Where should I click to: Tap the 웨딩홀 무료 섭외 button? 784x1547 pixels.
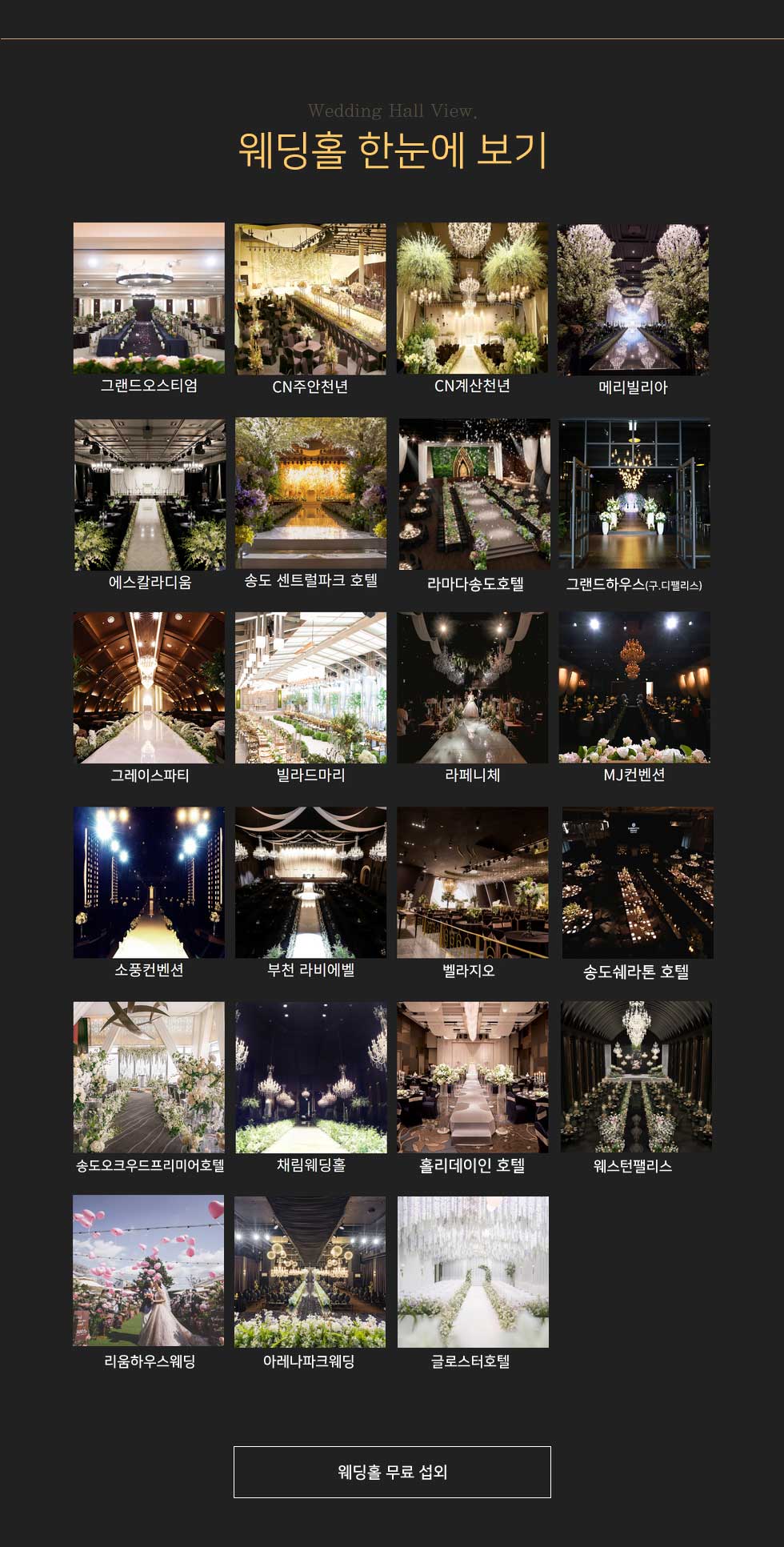coord(392,1472)
